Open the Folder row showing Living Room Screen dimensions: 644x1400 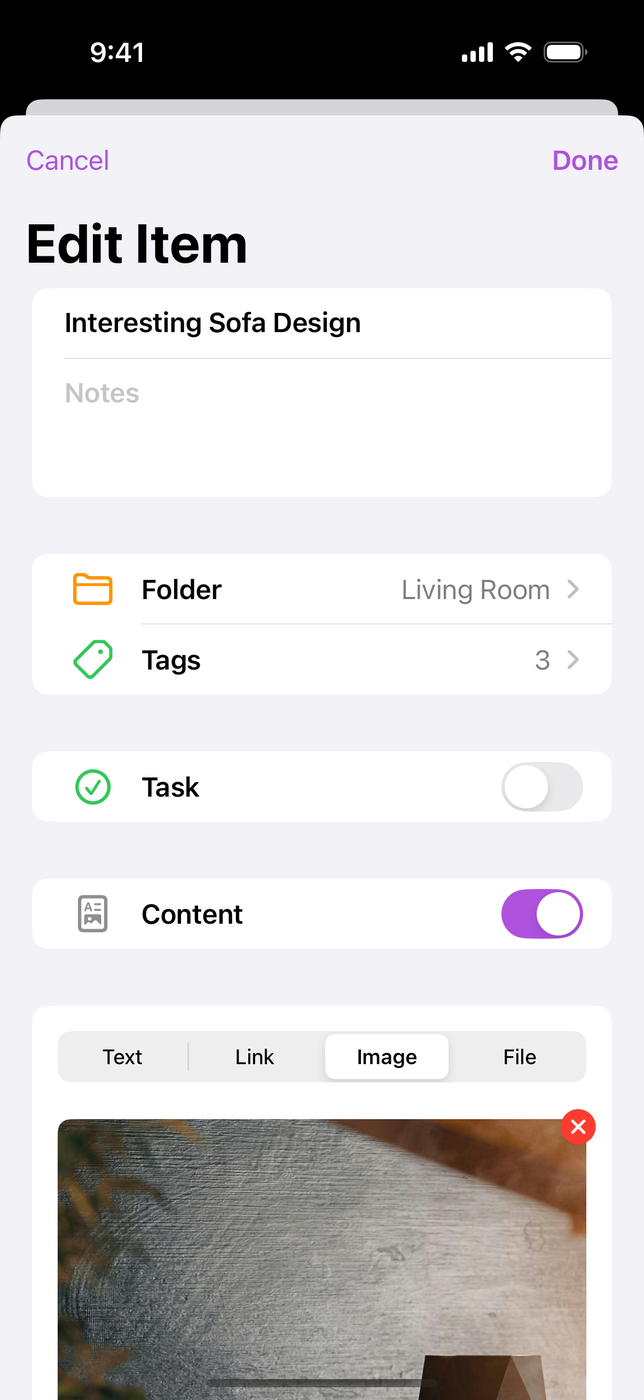(x=322, y=589)
